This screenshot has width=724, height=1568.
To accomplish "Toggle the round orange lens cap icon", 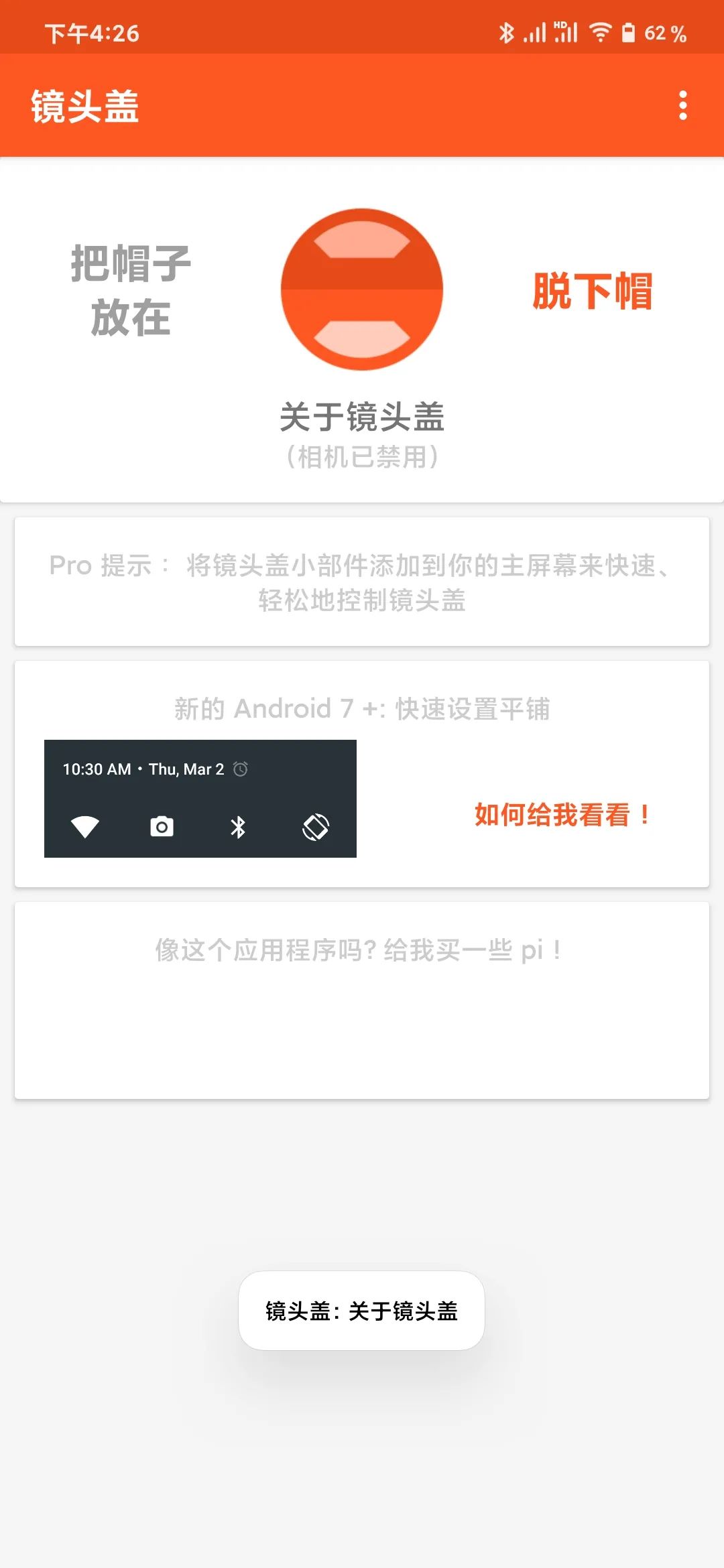I will (362, 289).
